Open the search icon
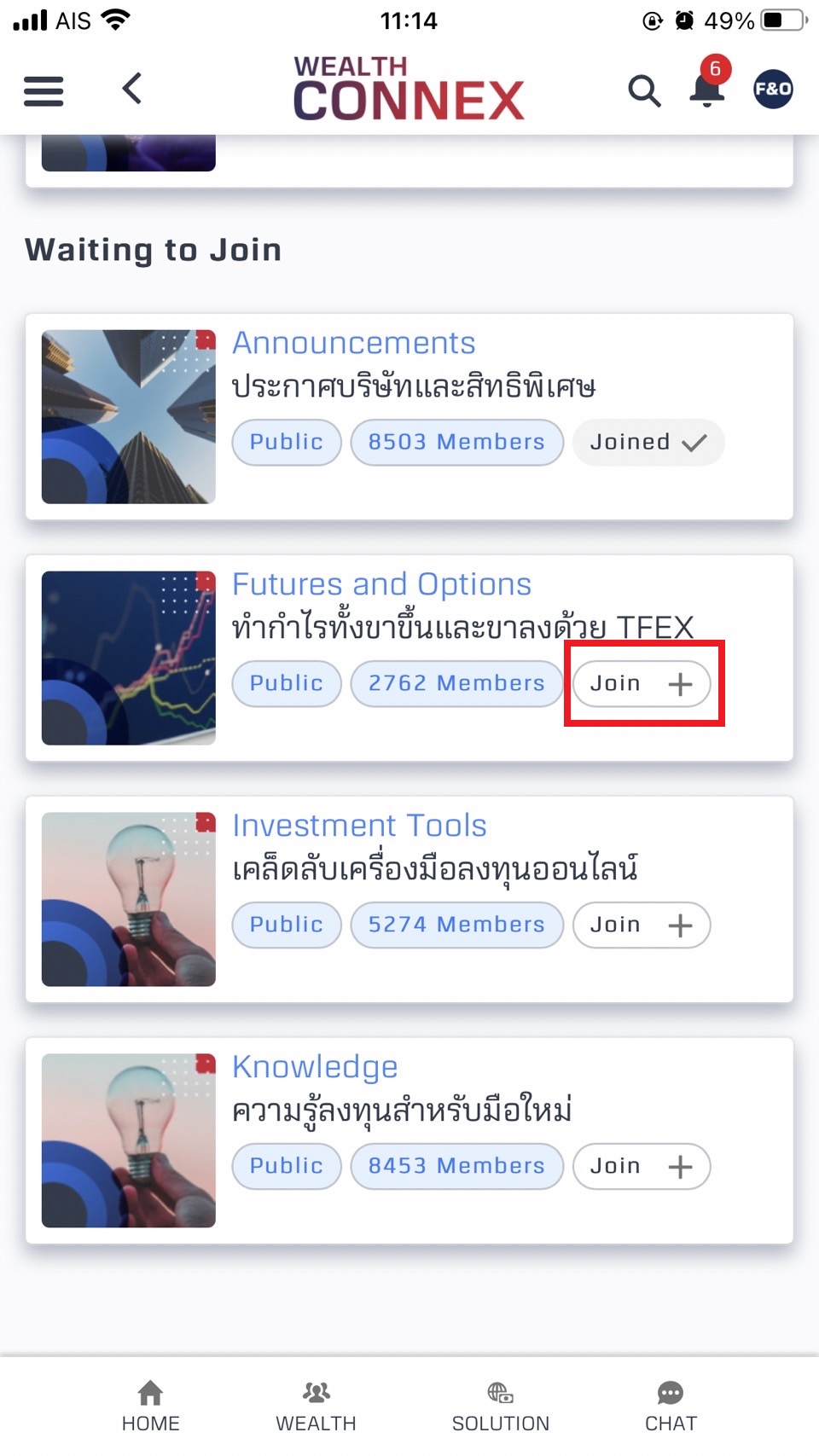 645,90
